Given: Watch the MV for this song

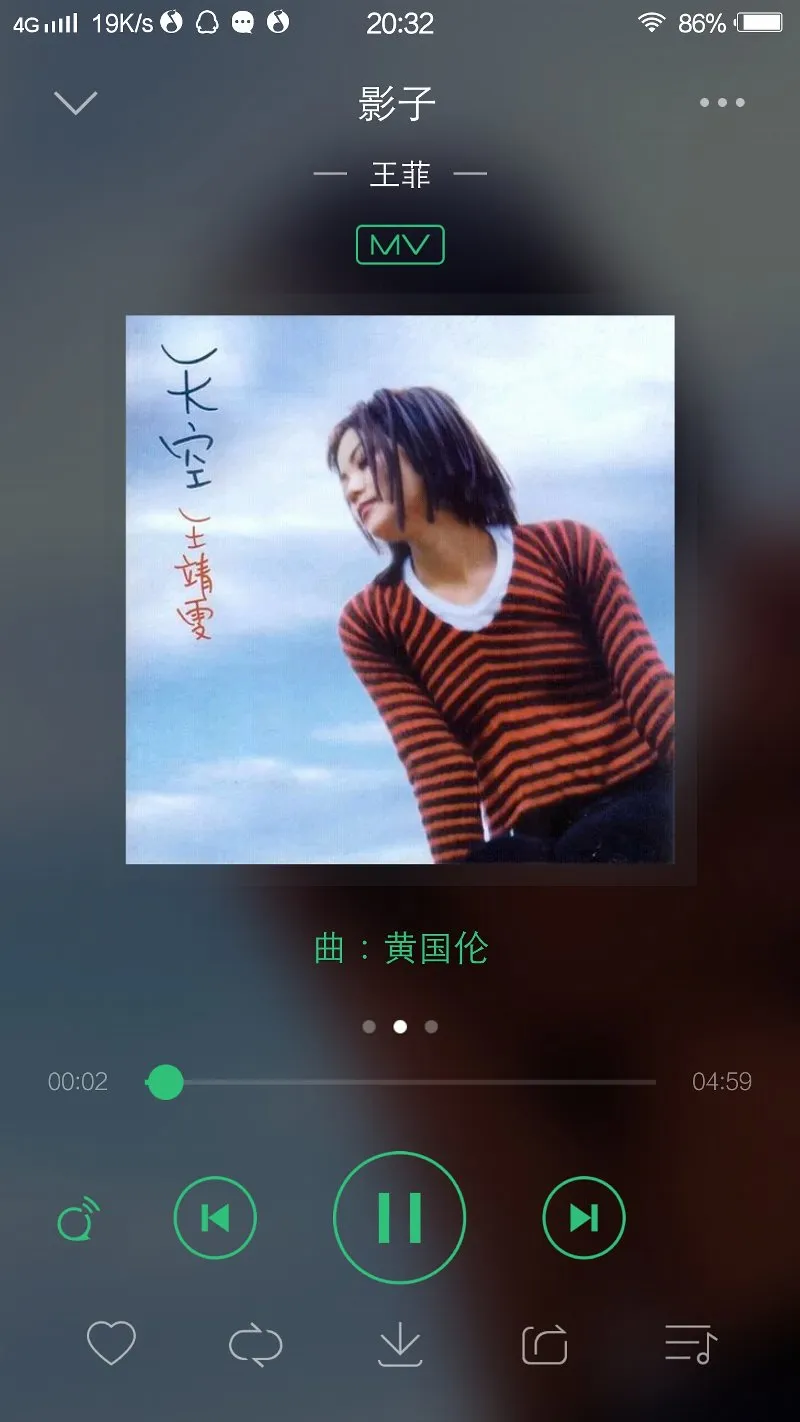Looking at the screenshot, I should (x=400, y=245).
